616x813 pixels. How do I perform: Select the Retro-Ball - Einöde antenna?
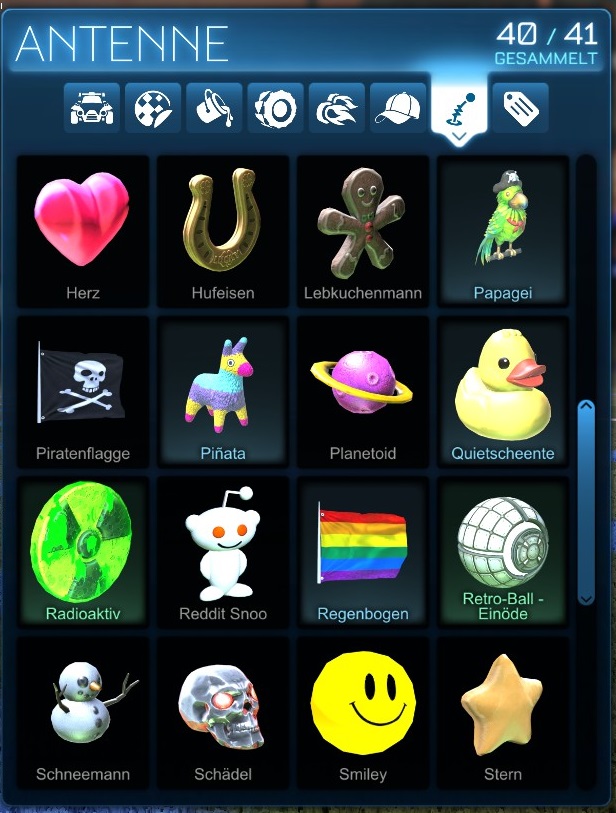[x=503, y=550]
